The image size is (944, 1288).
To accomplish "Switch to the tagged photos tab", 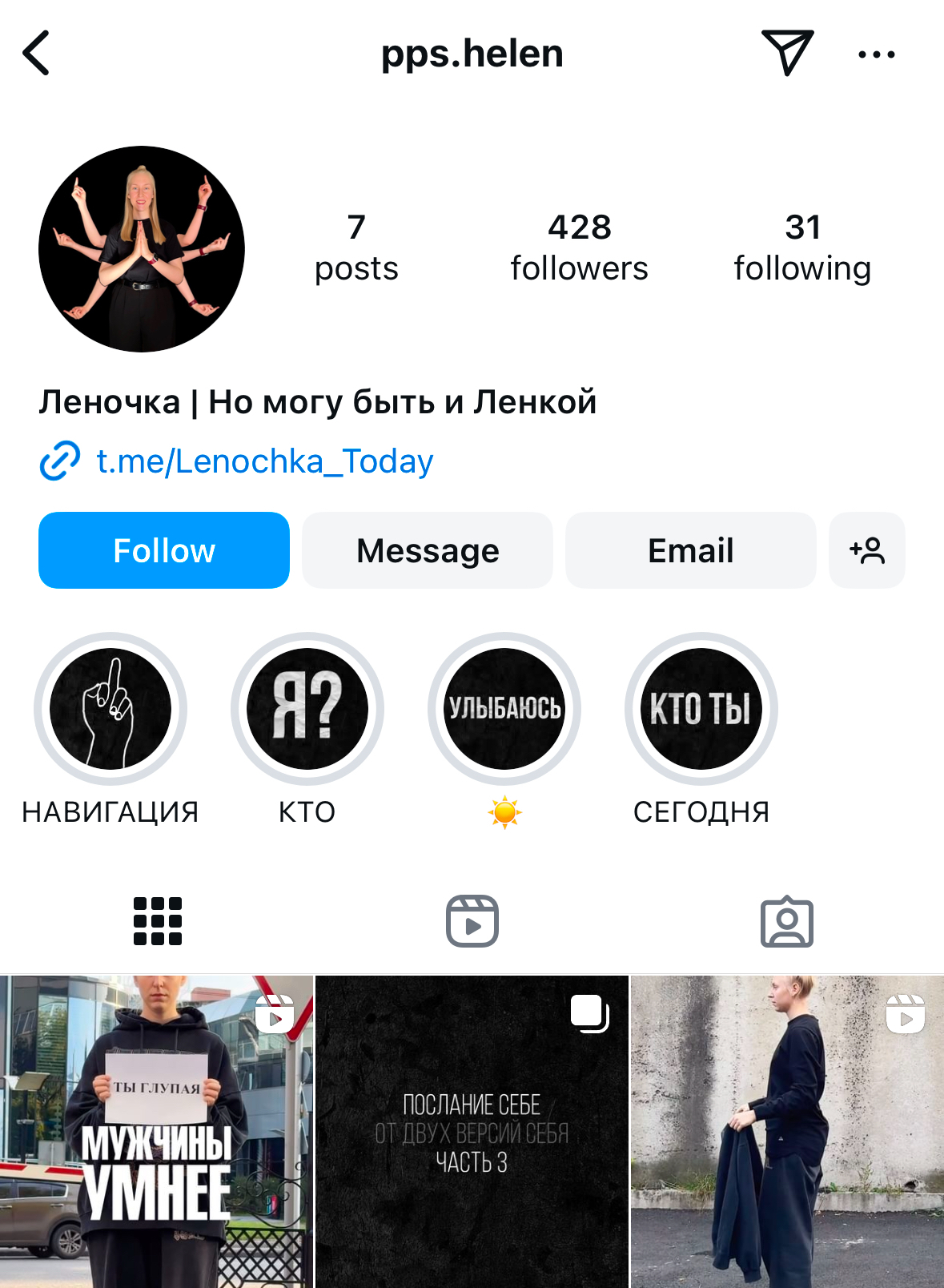I will [786, 921].
